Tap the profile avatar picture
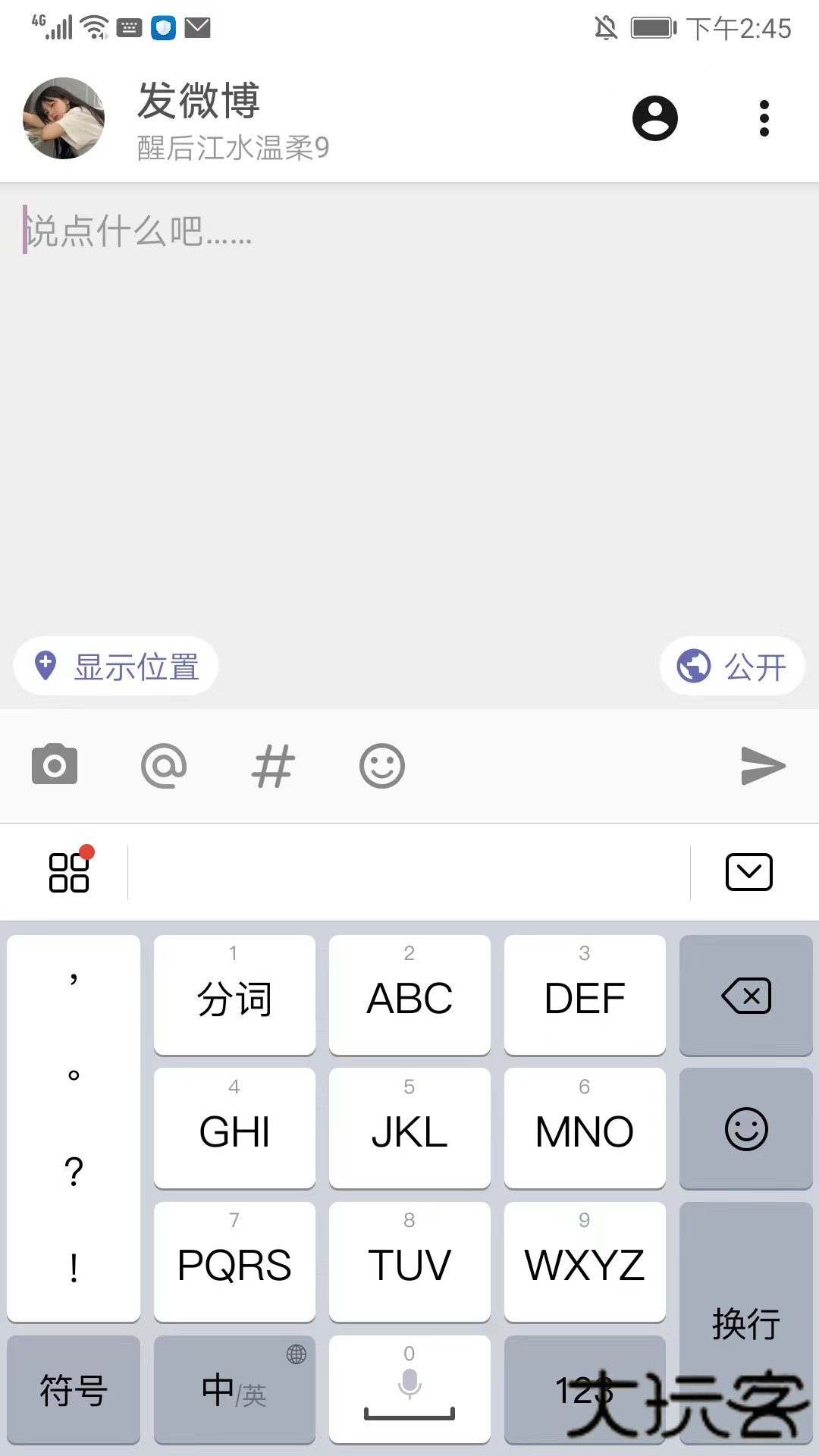 tap(64, 118)
